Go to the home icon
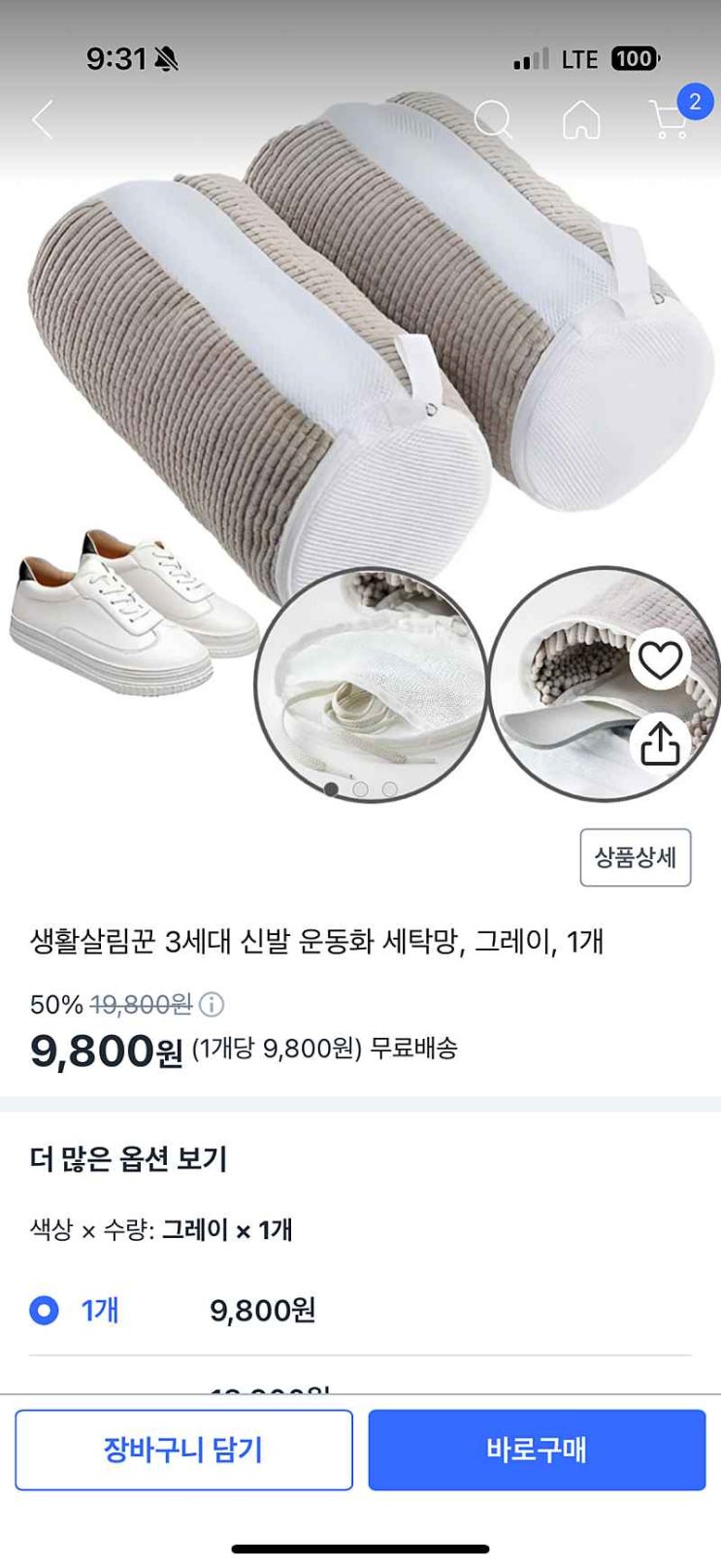Screen dimensions: 721x1568 (581, 120)
